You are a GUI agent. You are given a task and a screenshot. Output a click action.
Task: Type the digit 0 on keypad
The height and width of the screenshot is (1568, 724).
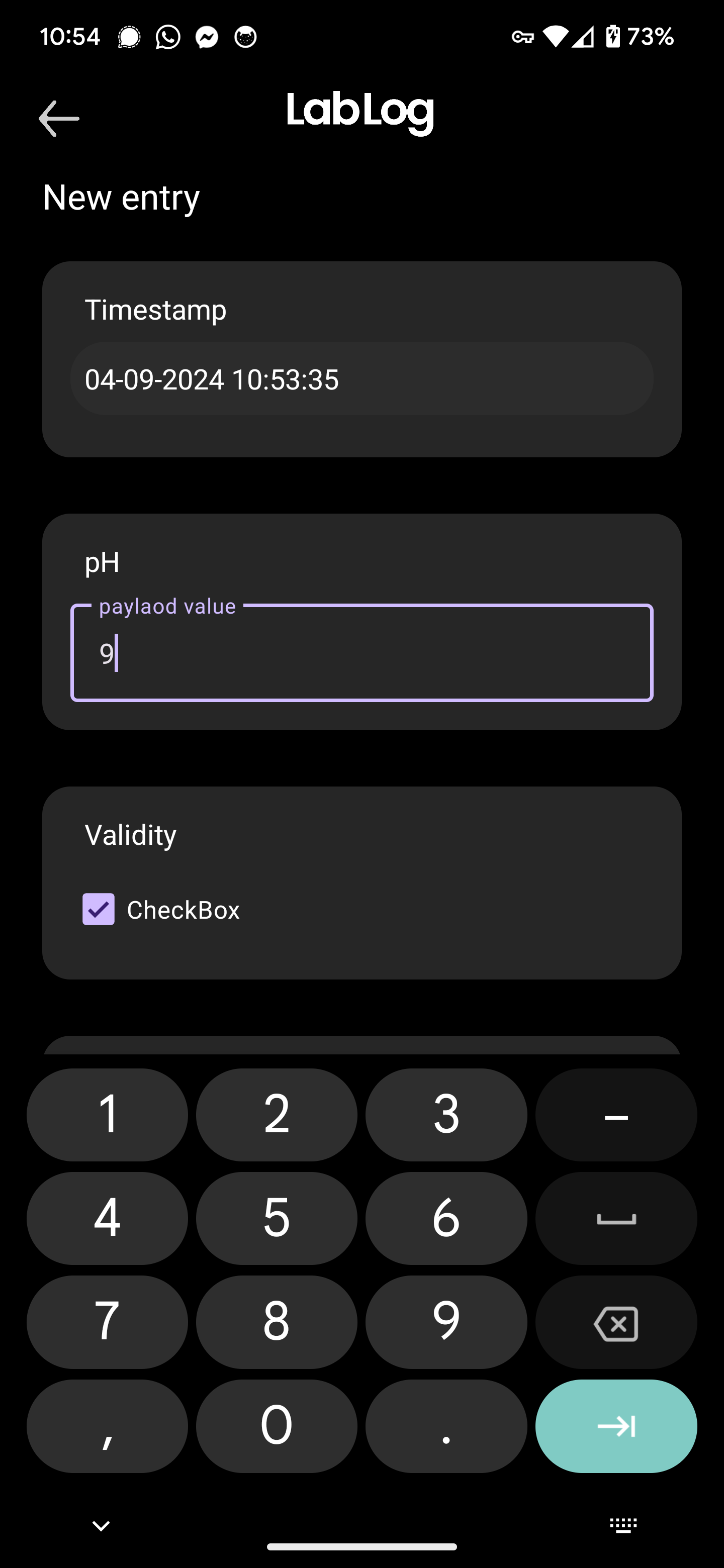point(277,1426)
